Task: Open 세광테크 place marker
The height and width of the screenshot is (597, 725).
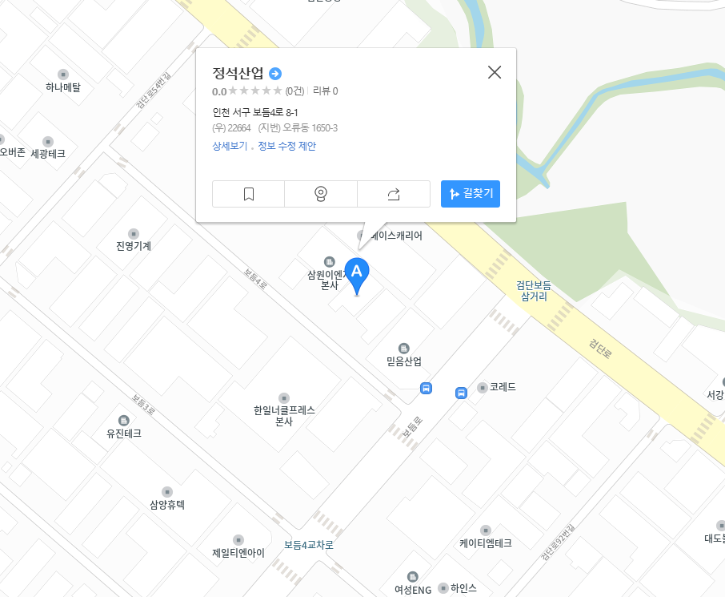Action: (x=48, y=142)
